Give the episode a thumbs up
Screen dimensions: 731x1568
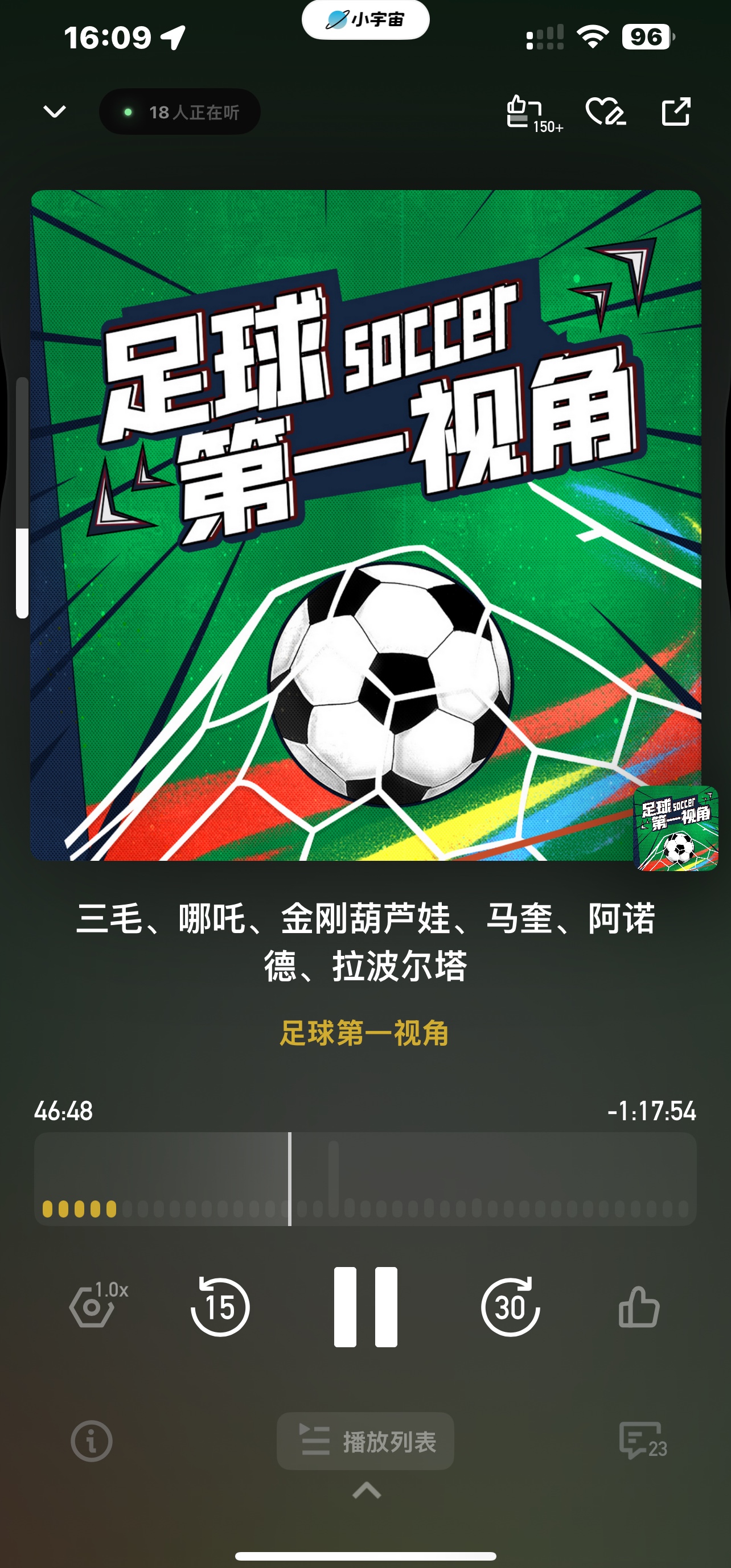(638, 1307)
